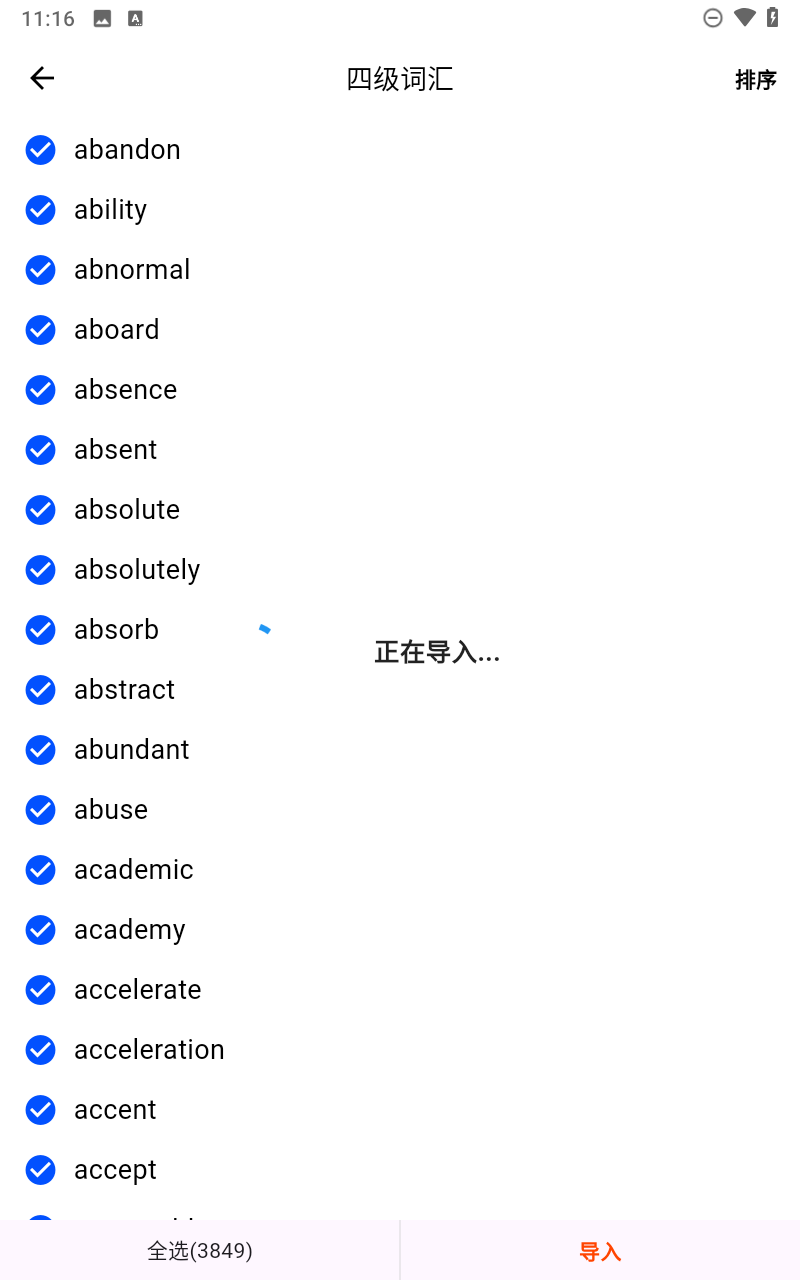Tap the 全选(3849) select all button

[200, 1250]
